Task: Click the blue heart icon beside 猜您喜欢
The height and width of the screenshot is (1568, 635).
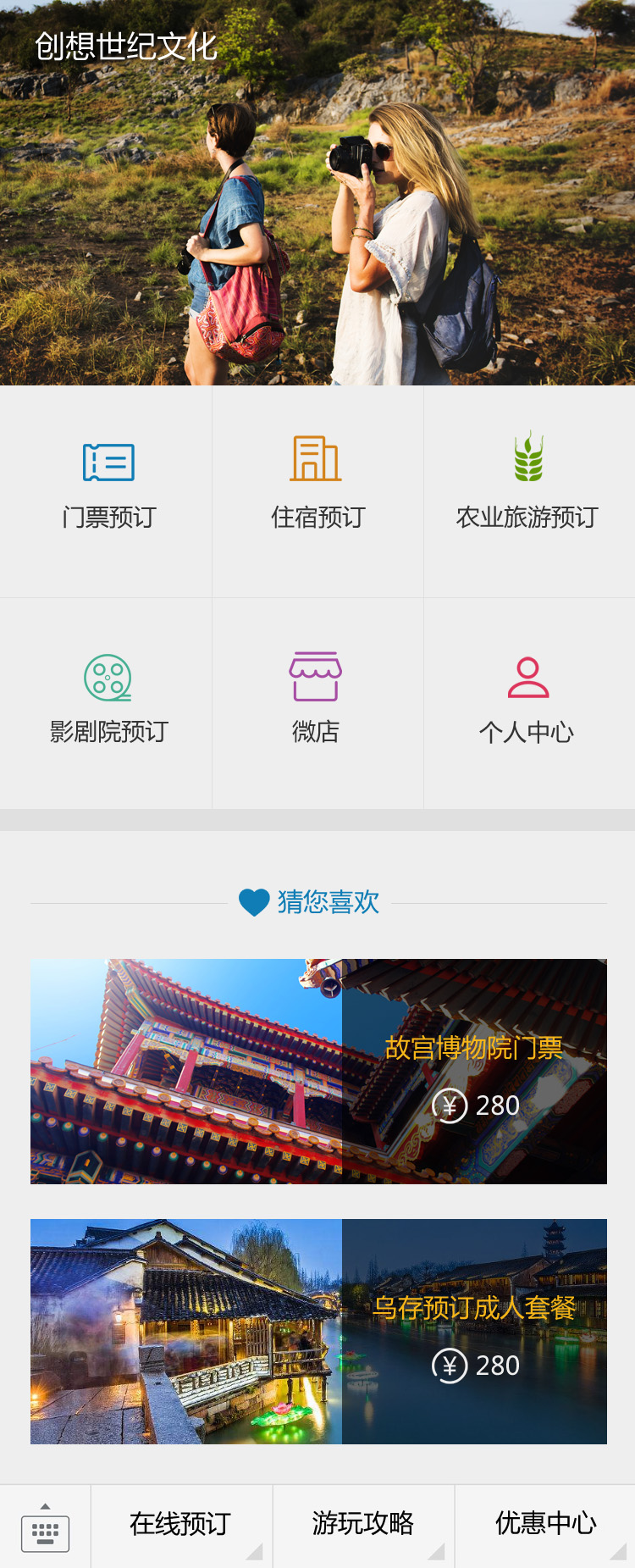Action: tap(254, 903)
